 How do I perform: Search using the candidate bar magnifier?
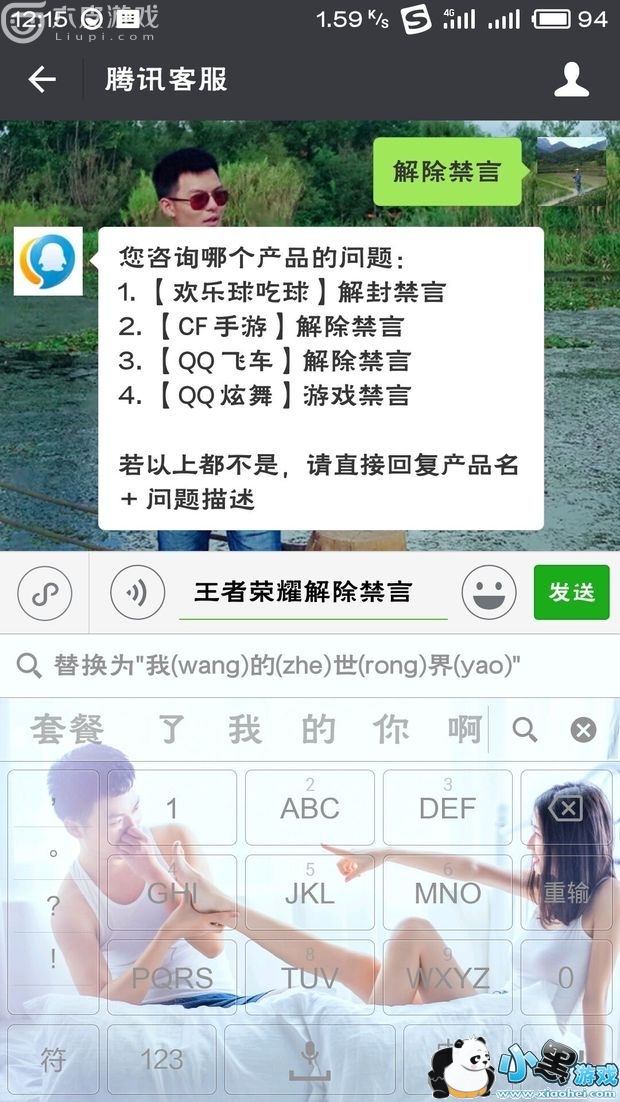tap(525, 729)
